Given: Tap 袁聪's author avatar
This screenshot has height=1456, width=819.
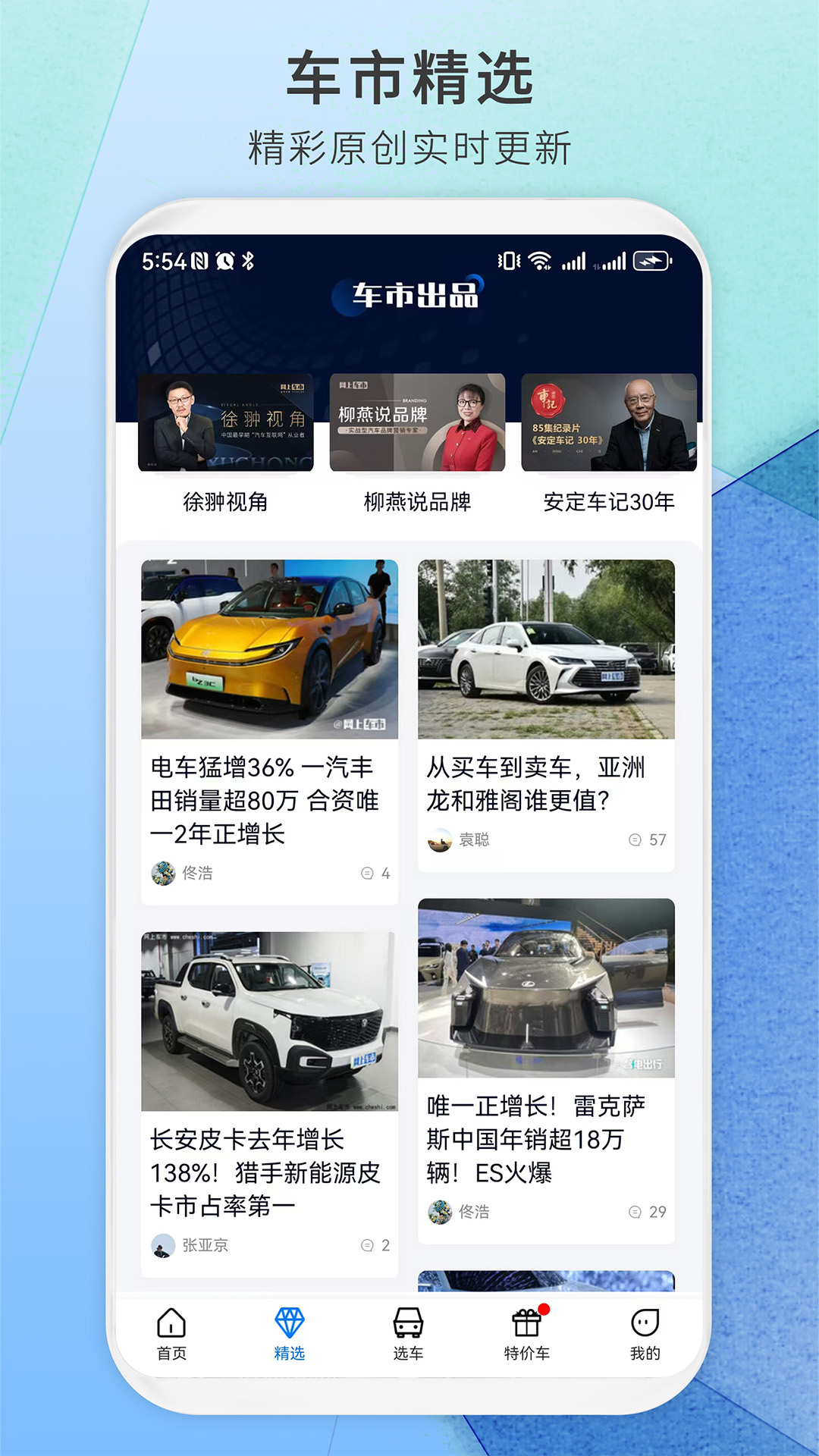Looking at the screenshot, I should pyautogui.click(x=441, y=839).
